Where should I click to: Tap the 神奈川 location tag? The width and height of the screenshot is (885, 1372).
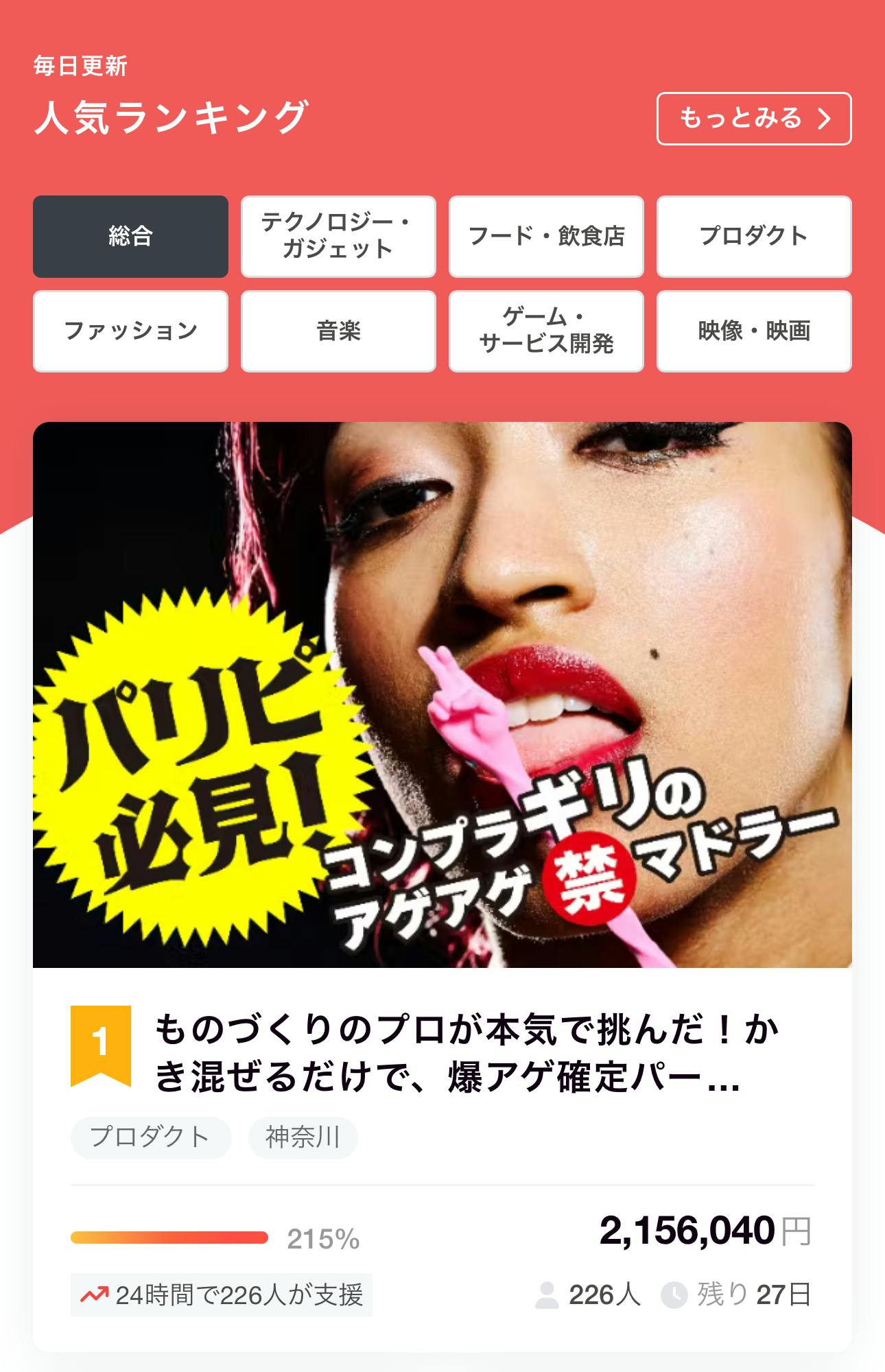[x=303, y=1137]
